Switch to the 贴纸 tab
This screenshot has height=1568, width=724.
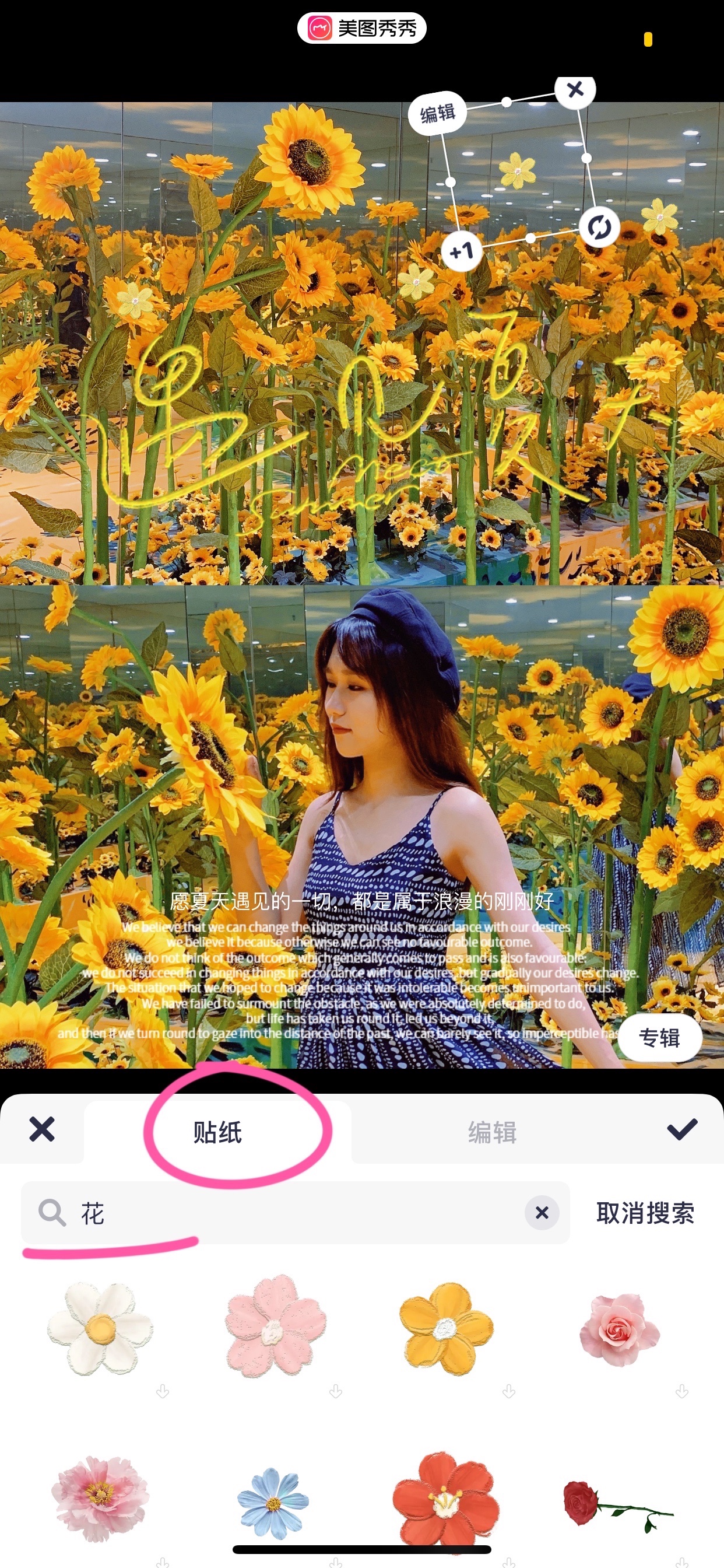pyautogui.click(x=217, y=1132)
